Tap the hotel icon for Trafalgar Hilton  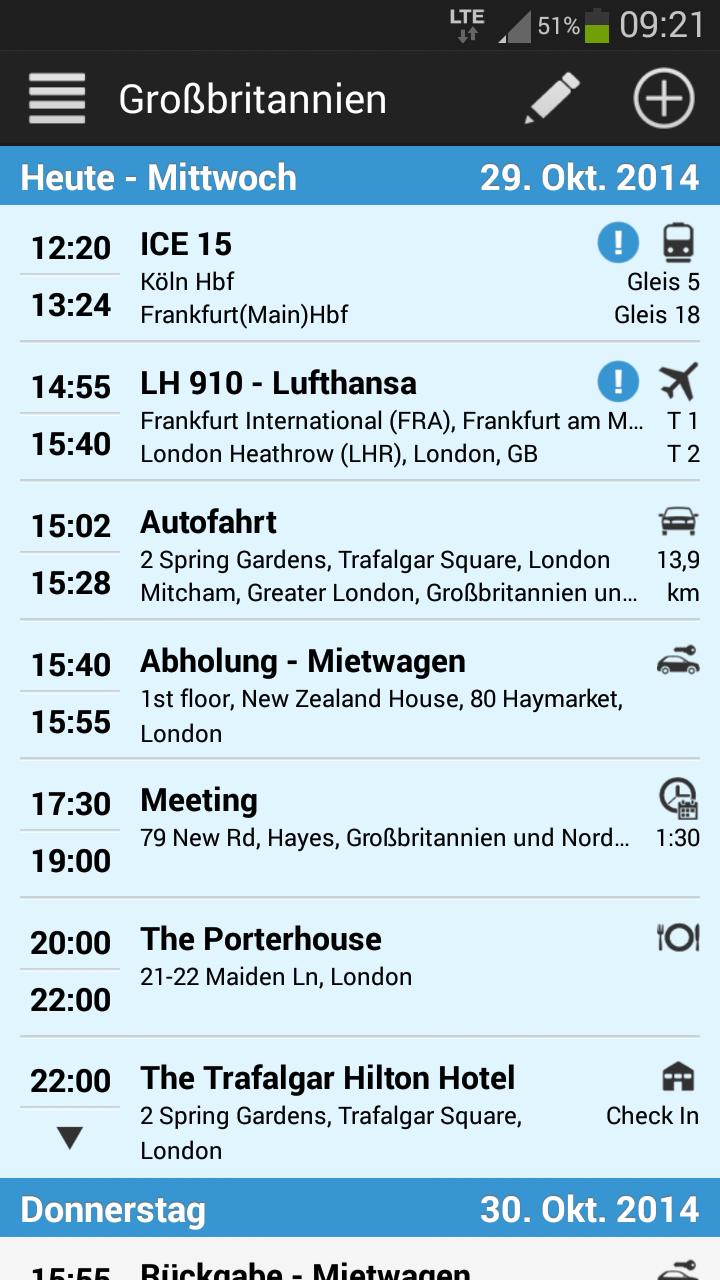676,1075
